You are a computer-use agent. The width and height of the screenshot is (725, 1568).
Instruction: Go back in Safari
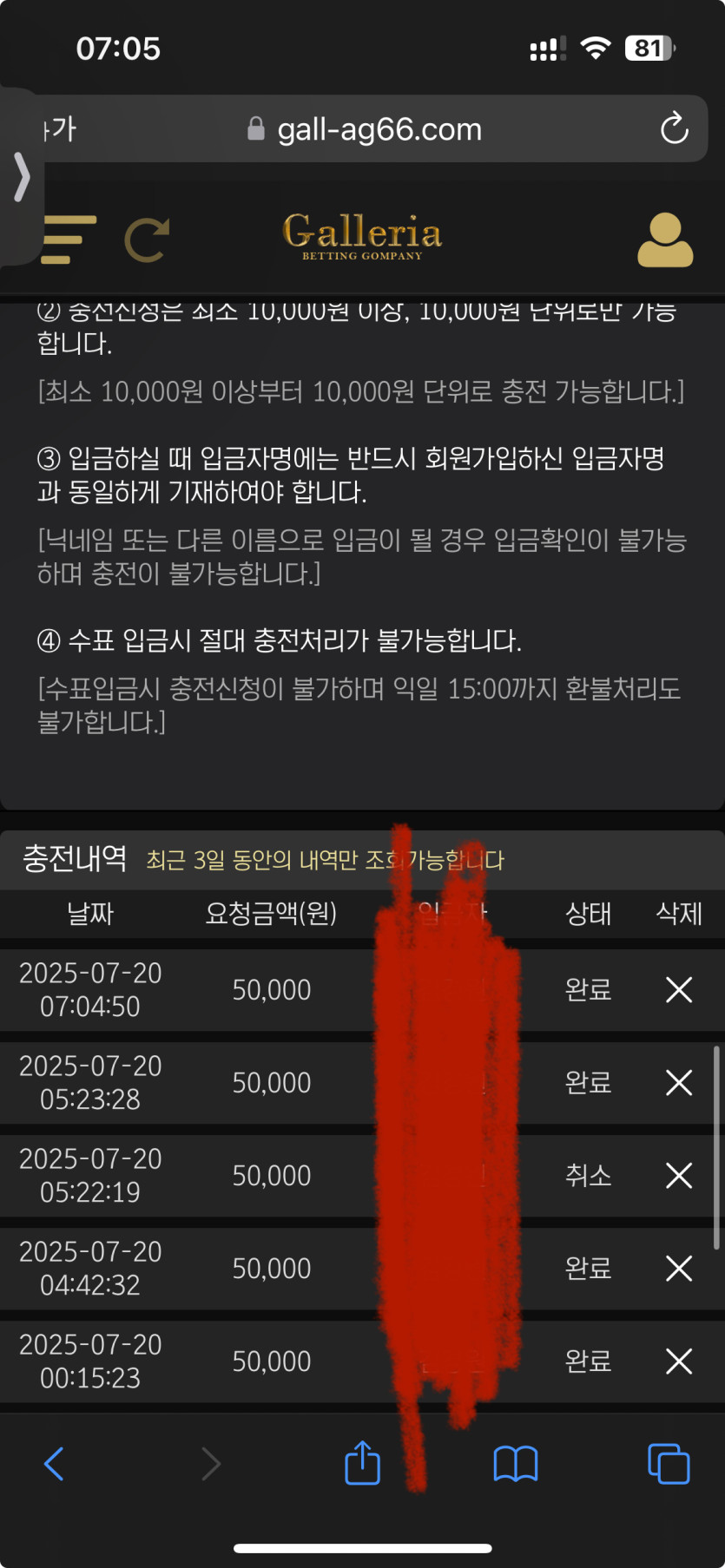[54, 1464]
